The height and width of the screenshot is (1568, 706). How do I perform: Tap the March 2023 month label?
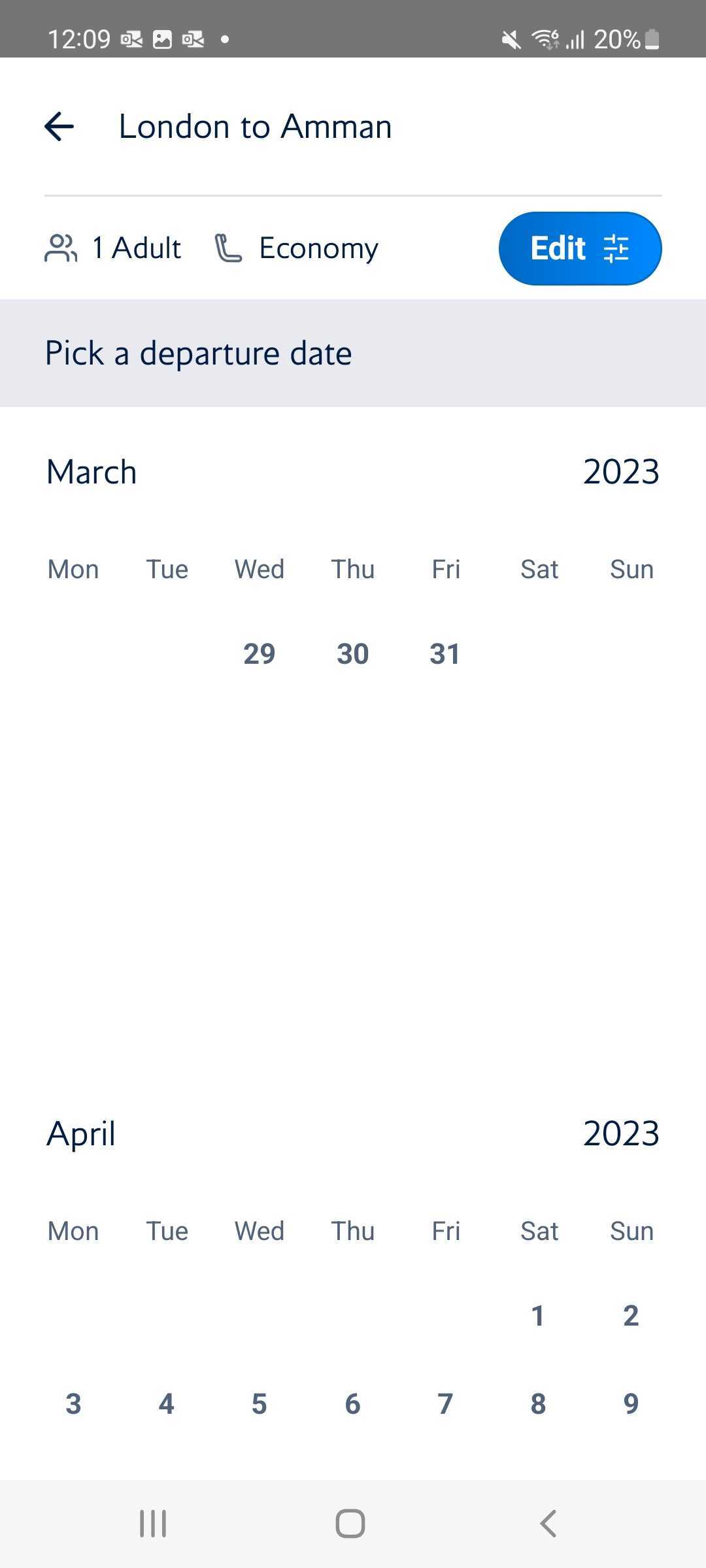coord(91,472)
